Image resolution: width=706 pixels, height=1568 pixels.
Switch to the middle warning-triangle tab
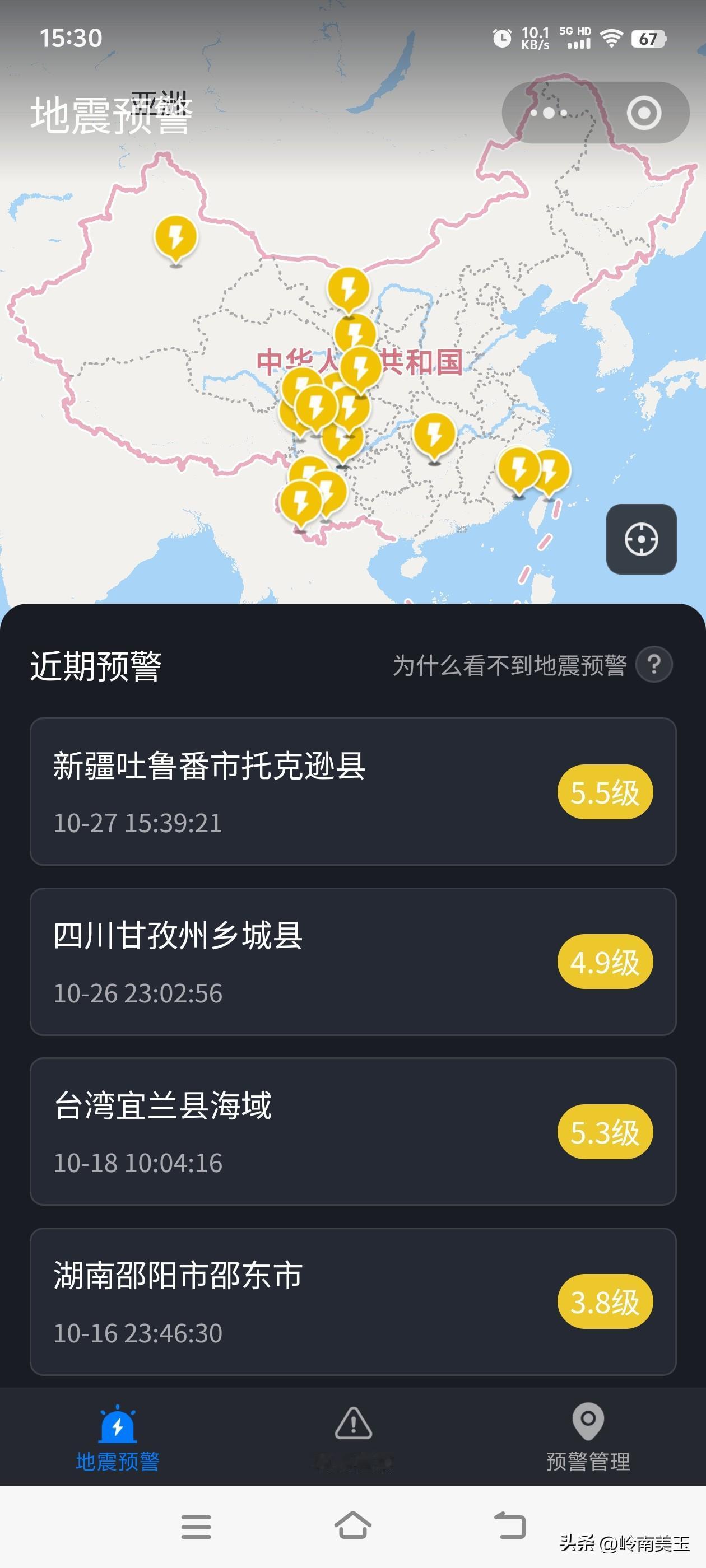354,1437
